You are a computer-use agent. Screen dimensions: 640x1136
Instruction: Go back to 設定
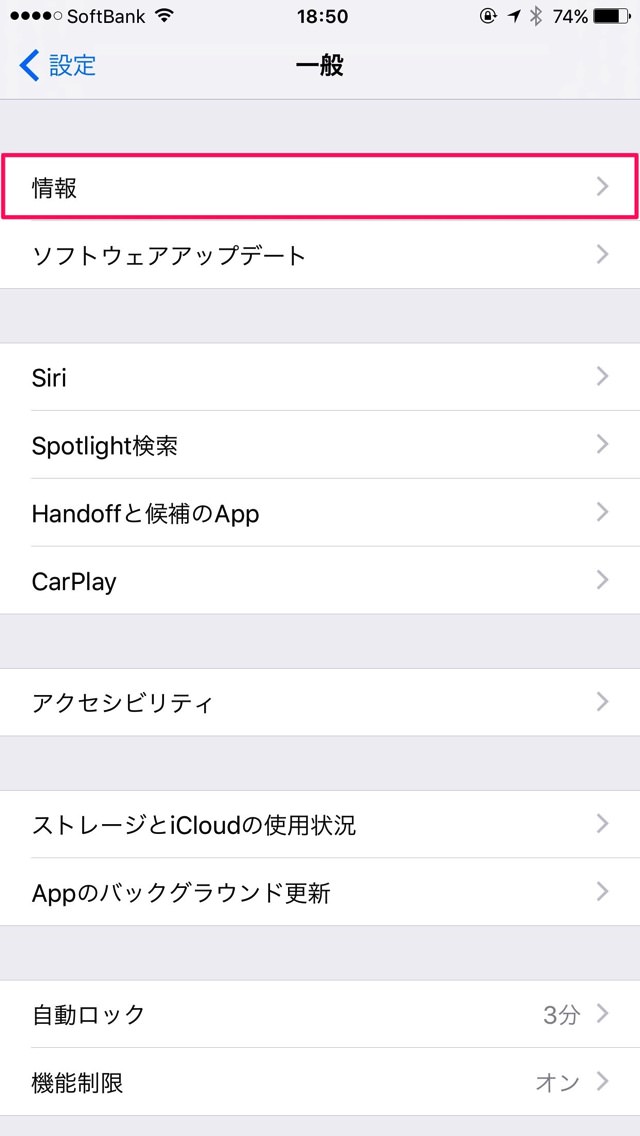[x=57, y=66]
